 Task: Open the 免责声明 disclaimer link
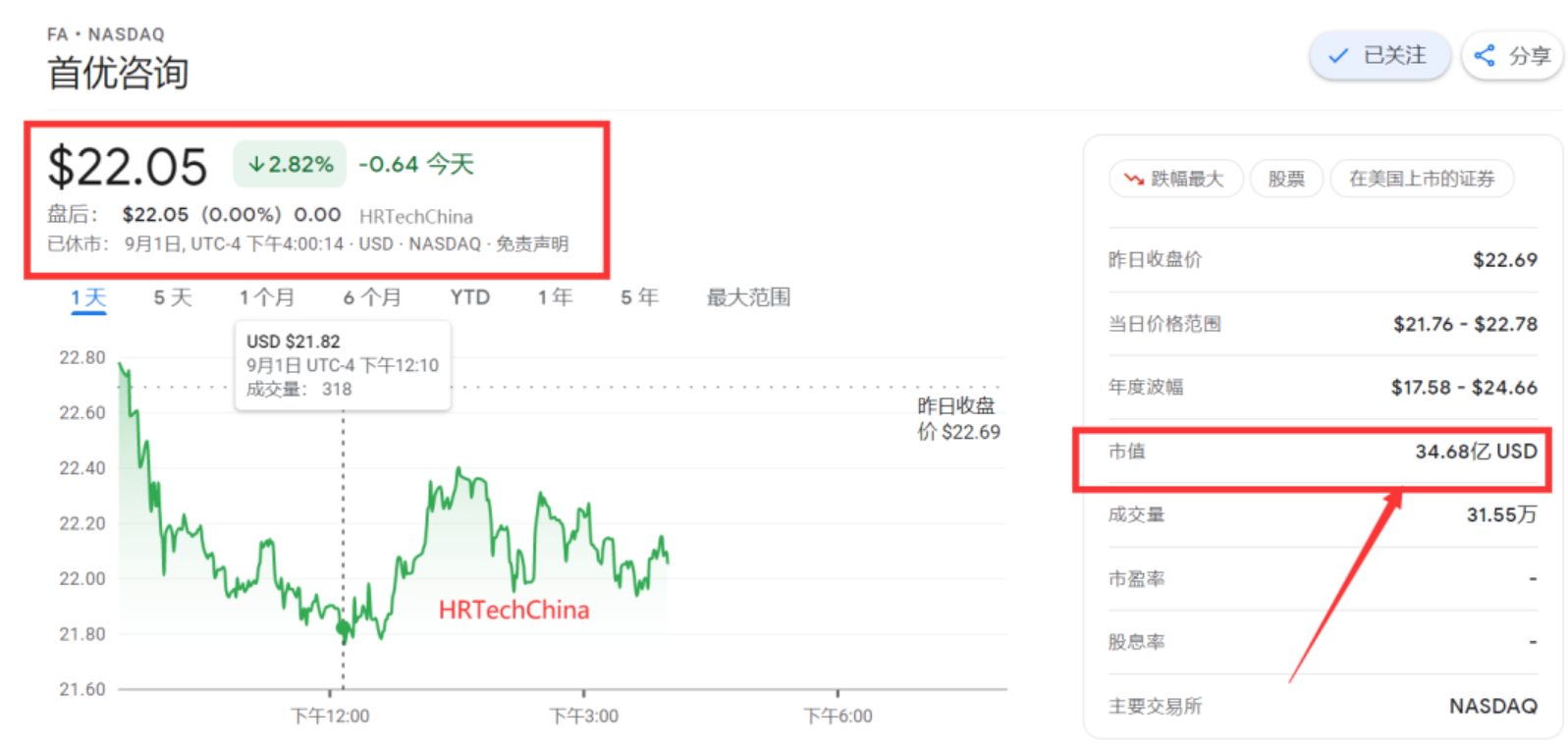pyautogui.click(x=532, y=243)
